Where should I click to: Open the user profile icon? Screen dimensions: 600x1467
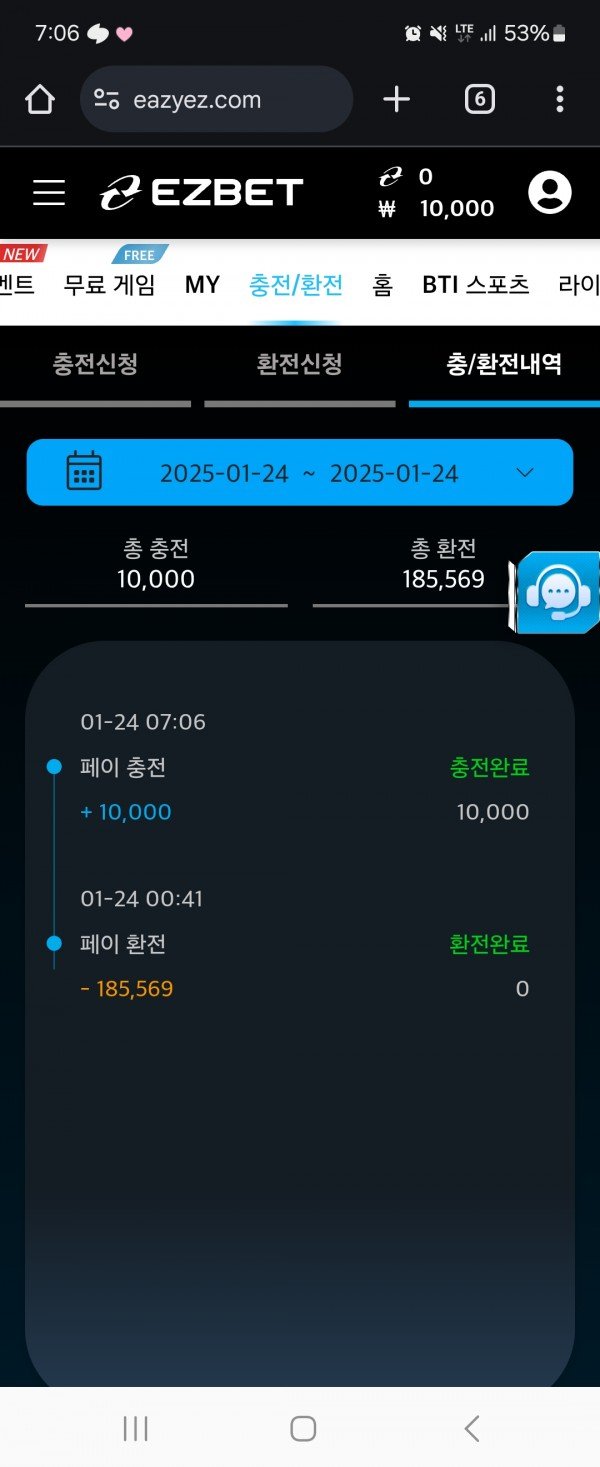549,192
